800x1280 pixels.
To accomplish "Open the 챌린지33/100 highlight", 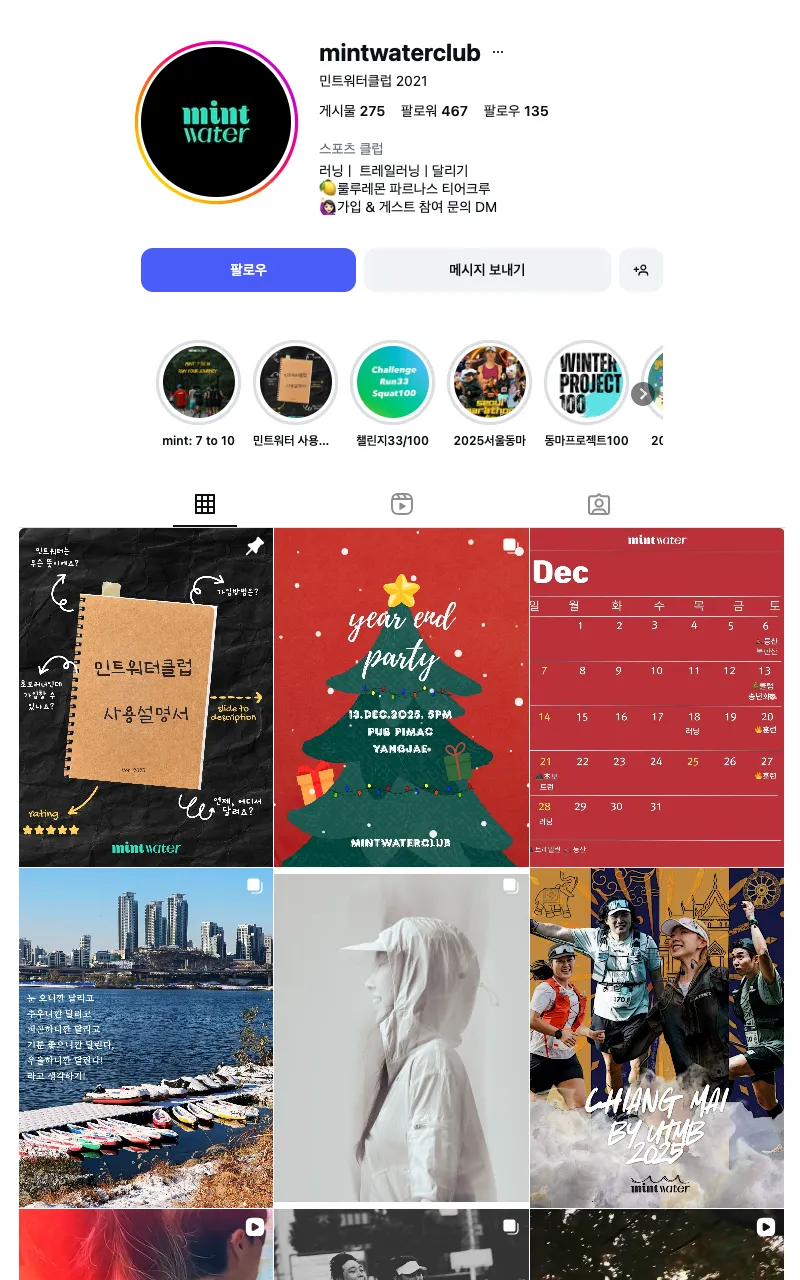I will pos(392,383).
